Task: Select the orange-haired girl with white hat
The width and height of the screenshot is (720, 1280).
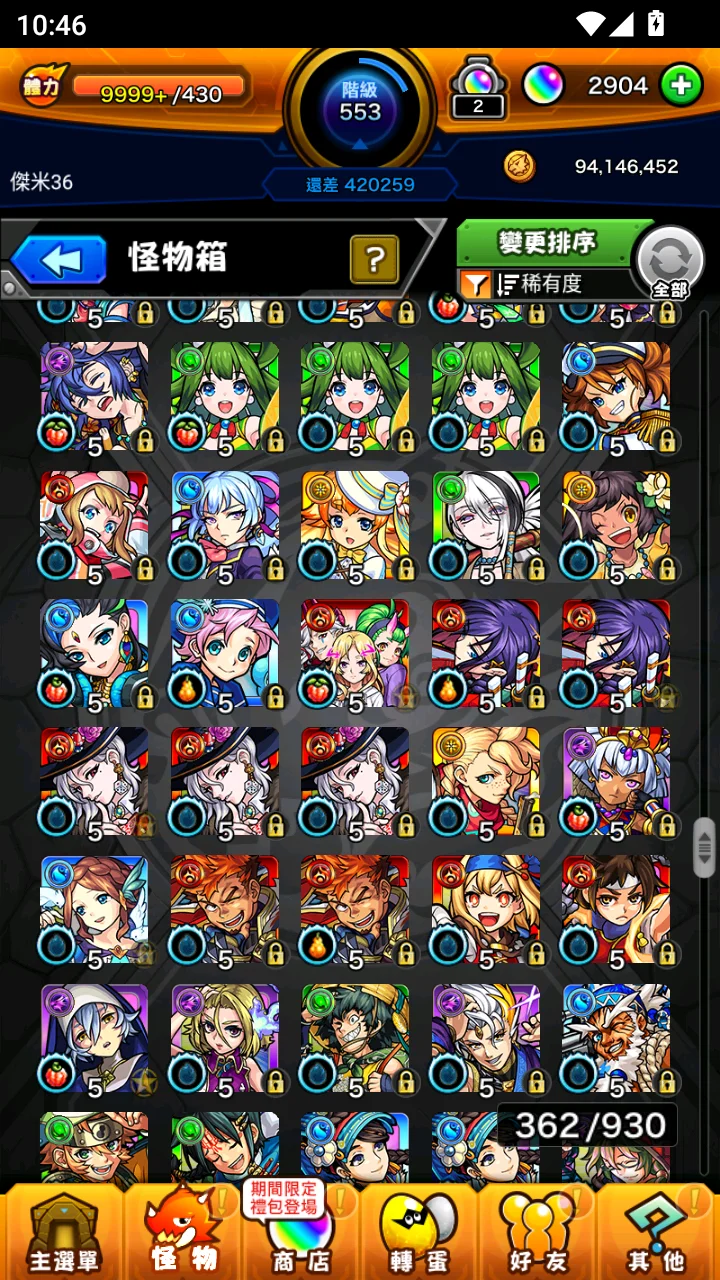Action: (355, 525)
